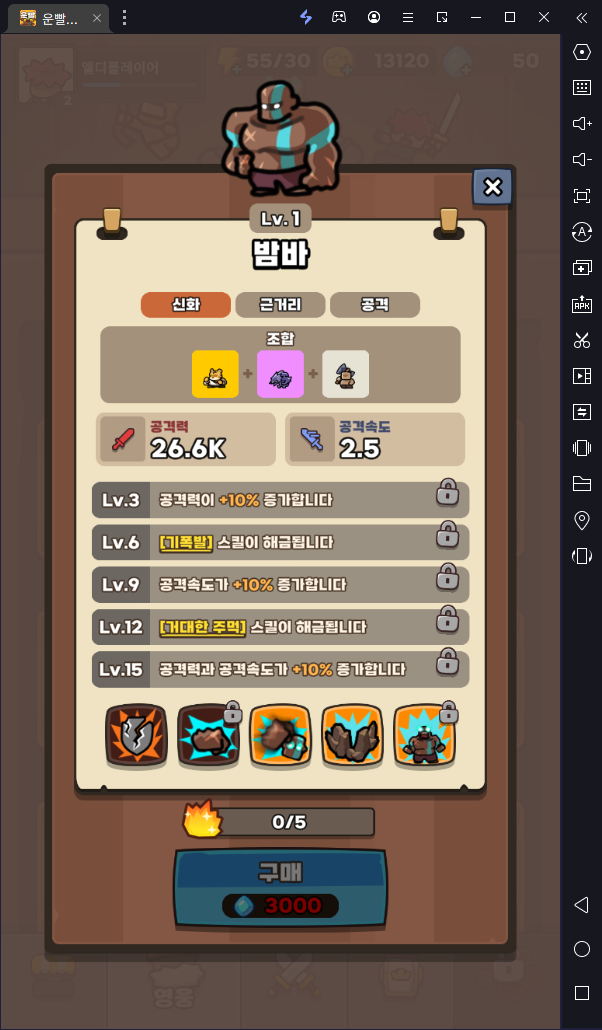Tap the pink wolf ingredient in 조합
The height and width of the screenshot is (1030, 602).
[280, 374]
